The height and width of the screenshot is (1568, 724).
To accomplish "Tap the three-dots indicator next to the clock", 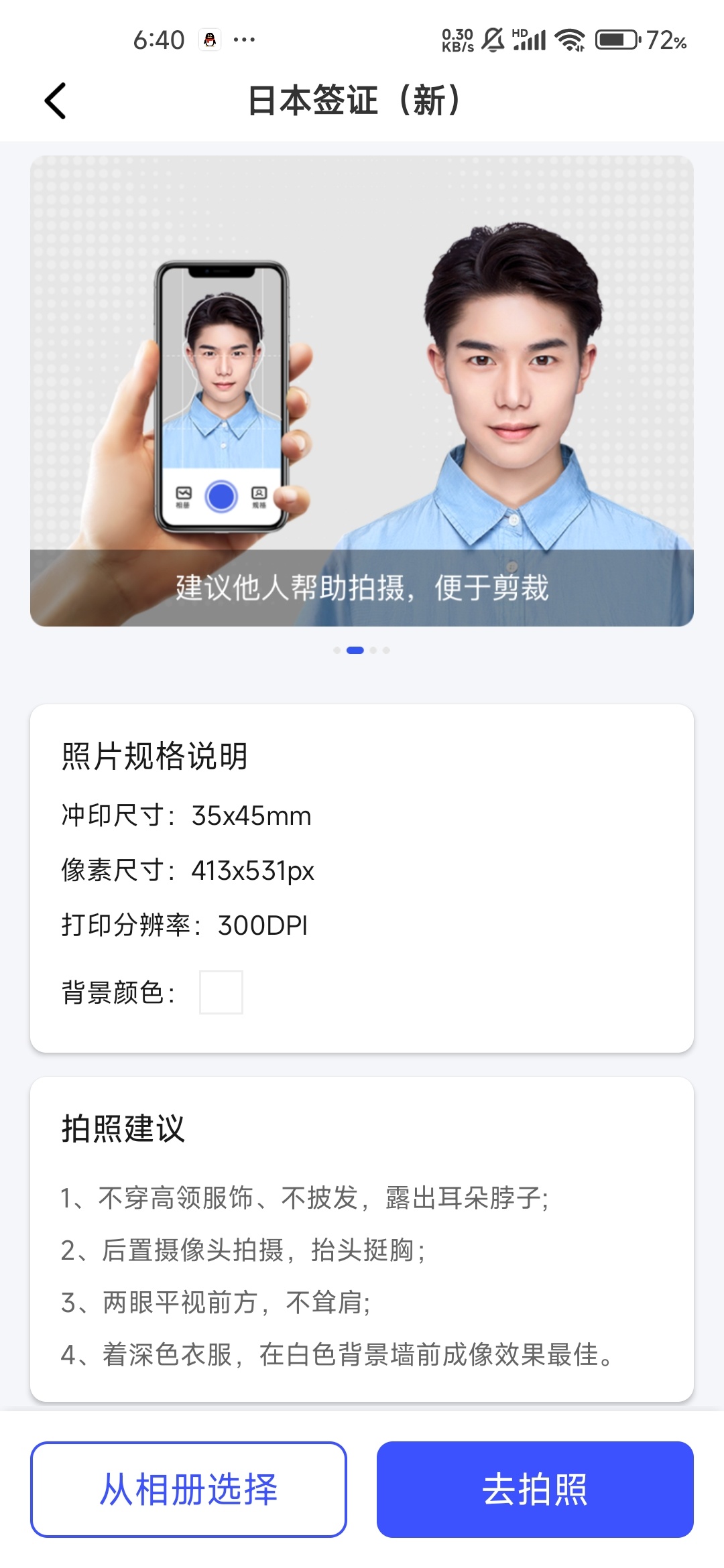I will (245, 40).
